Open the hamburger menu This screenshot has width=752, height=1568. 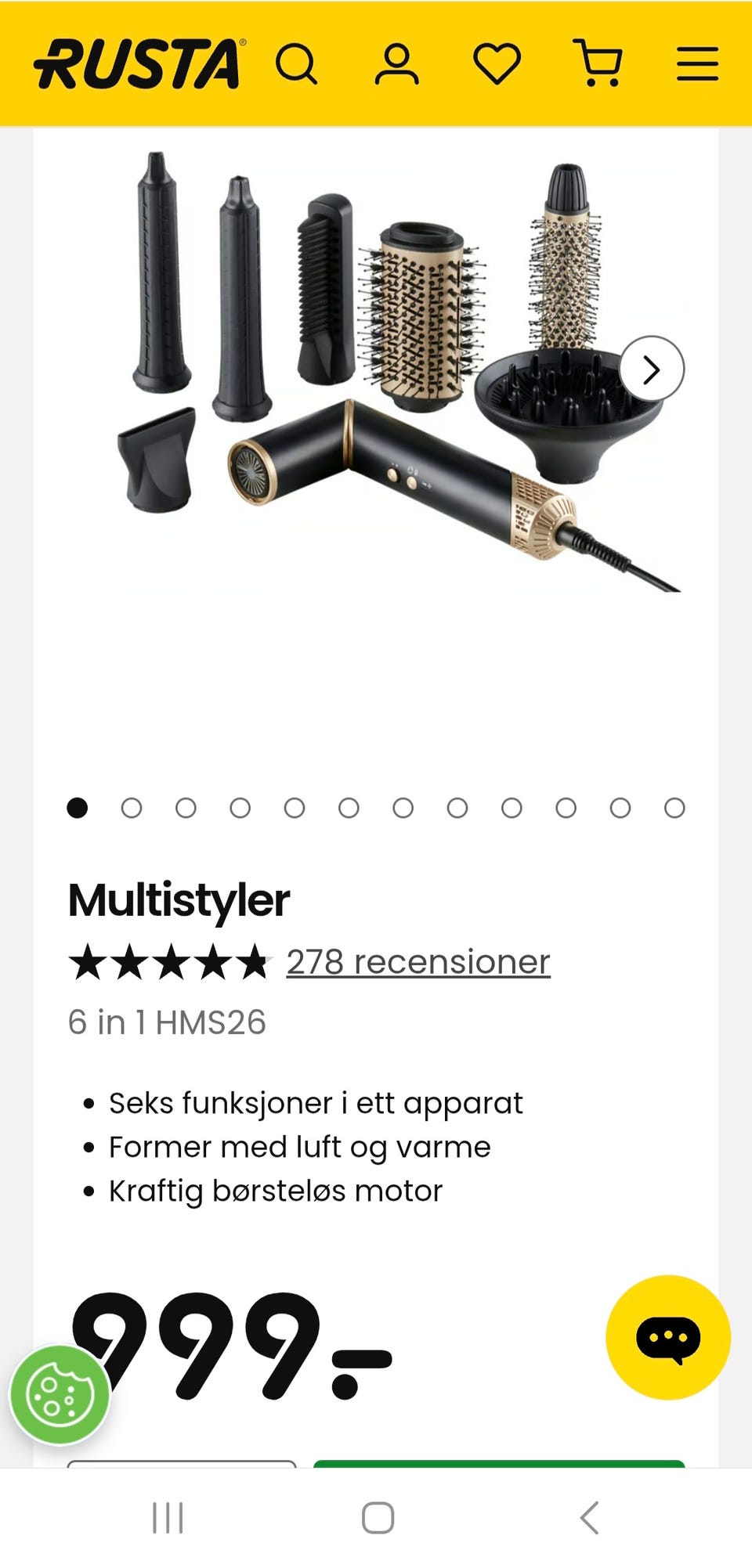click(x=698, y=63)
